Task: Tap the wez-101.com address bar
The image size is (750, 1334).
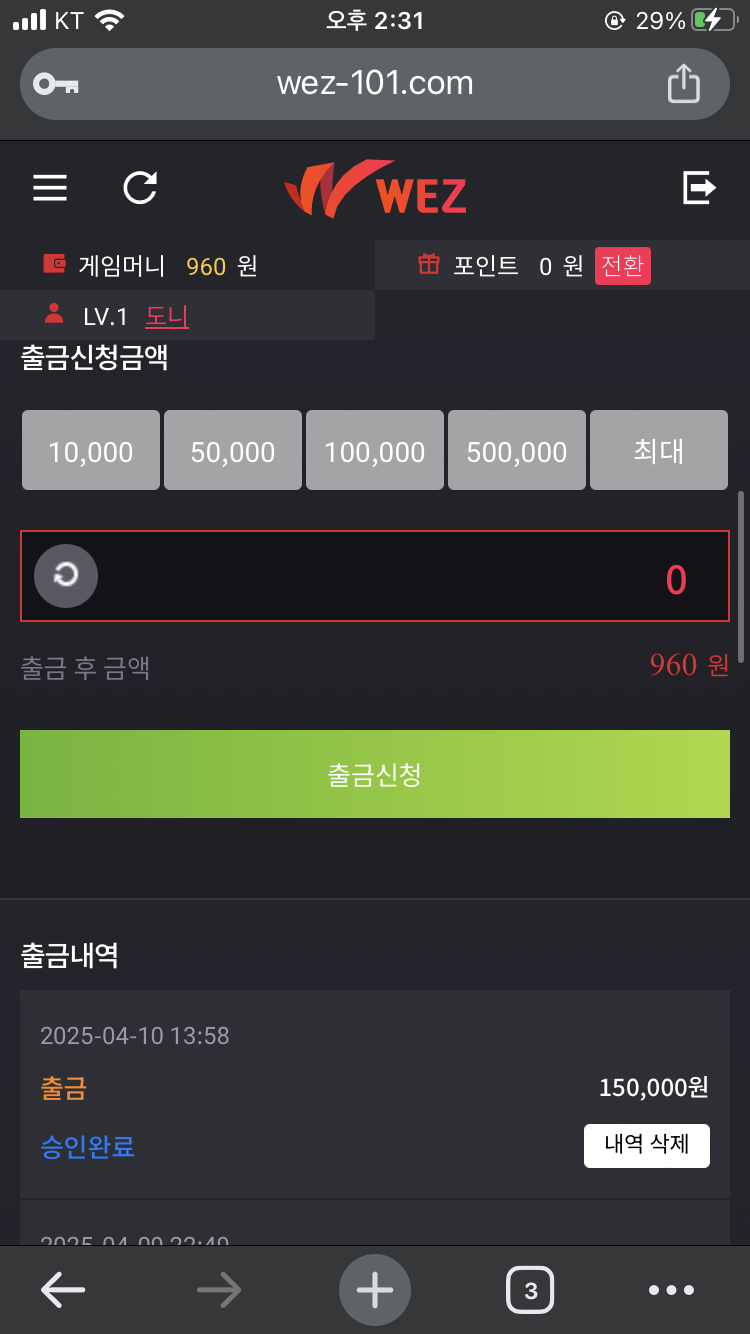Action: pos(375,83)
